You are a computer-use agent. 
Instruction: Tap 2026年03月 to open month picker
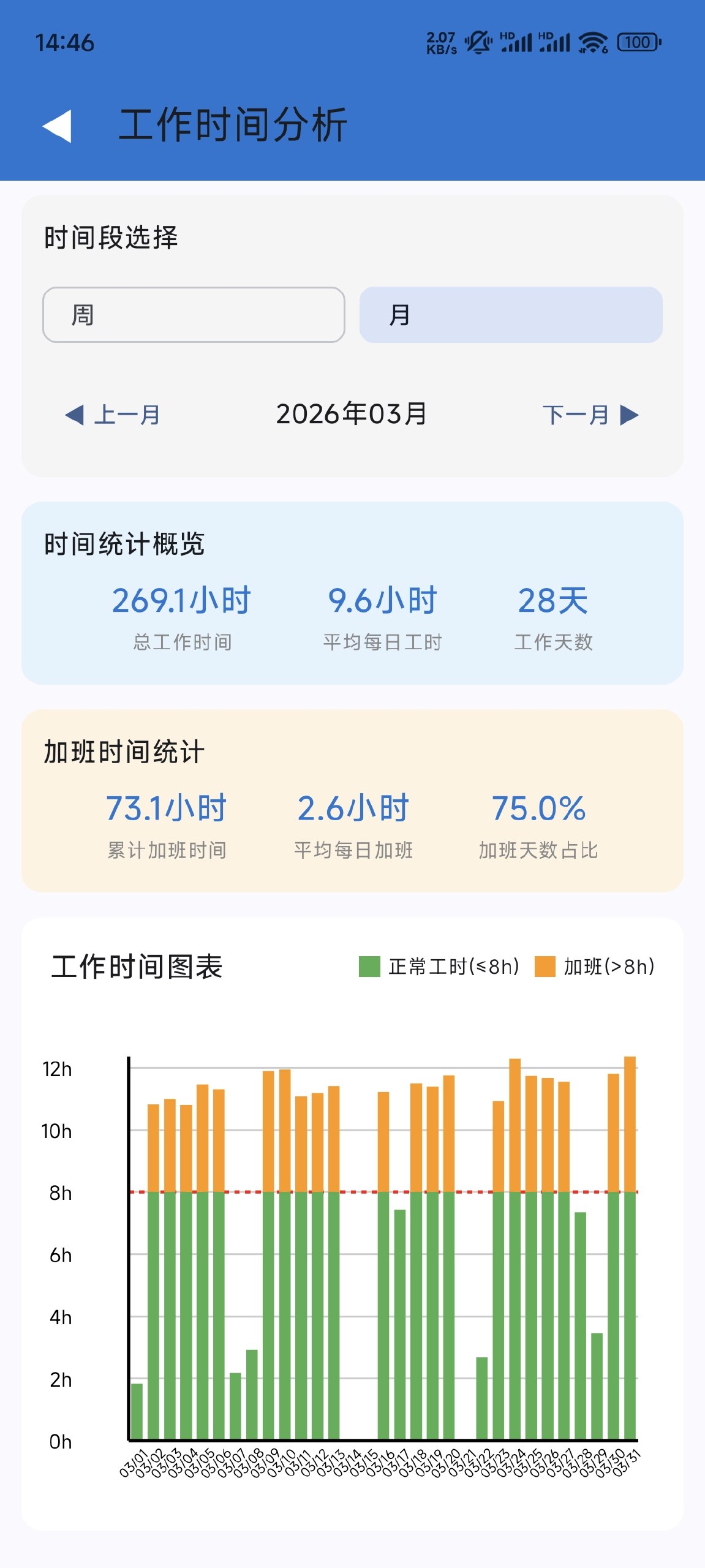(x=352, y=415)
